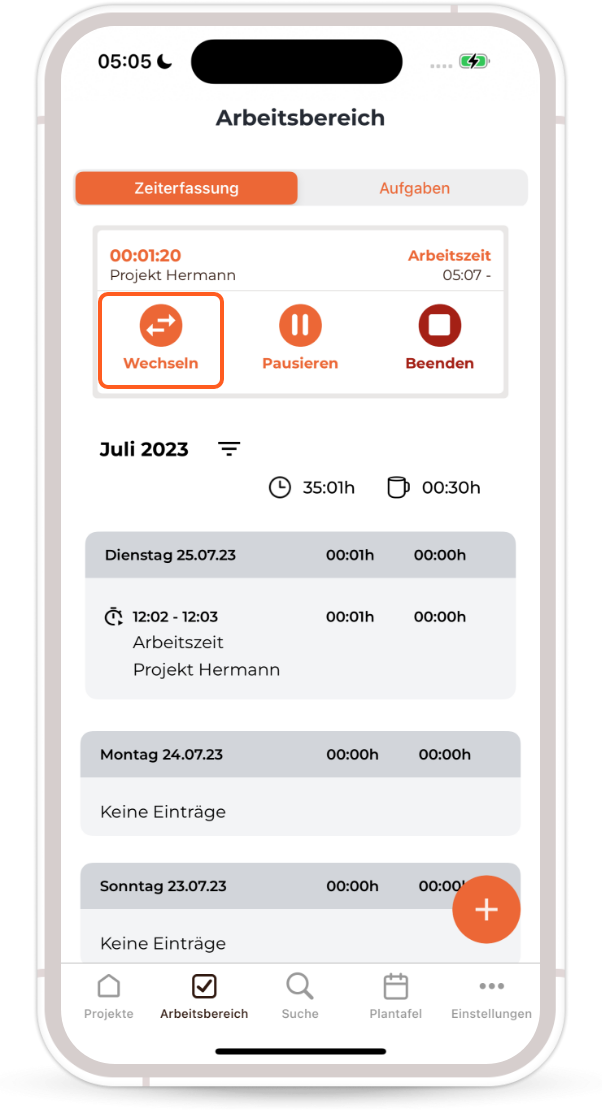Select the Arbeitsbereich tab in bottom bar
Image resolution: width=602 pixels, height=1113 pixels.
click(204, 996)
